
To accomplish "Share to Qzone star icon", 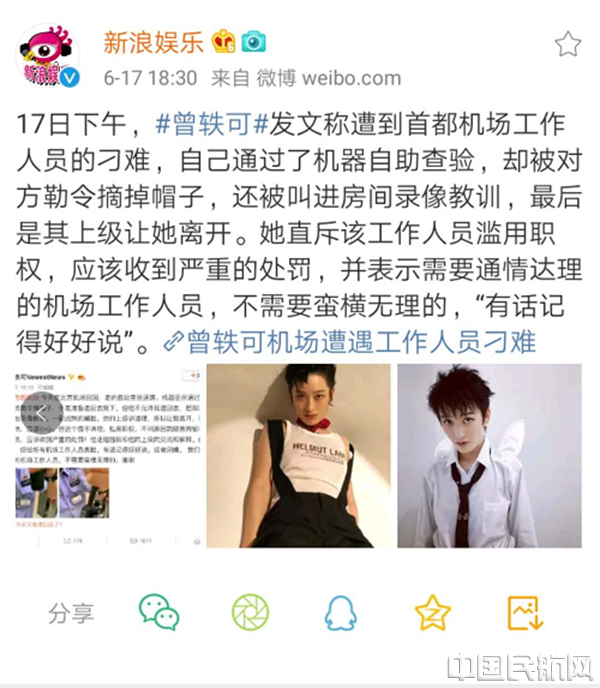I will coord(432,612).
